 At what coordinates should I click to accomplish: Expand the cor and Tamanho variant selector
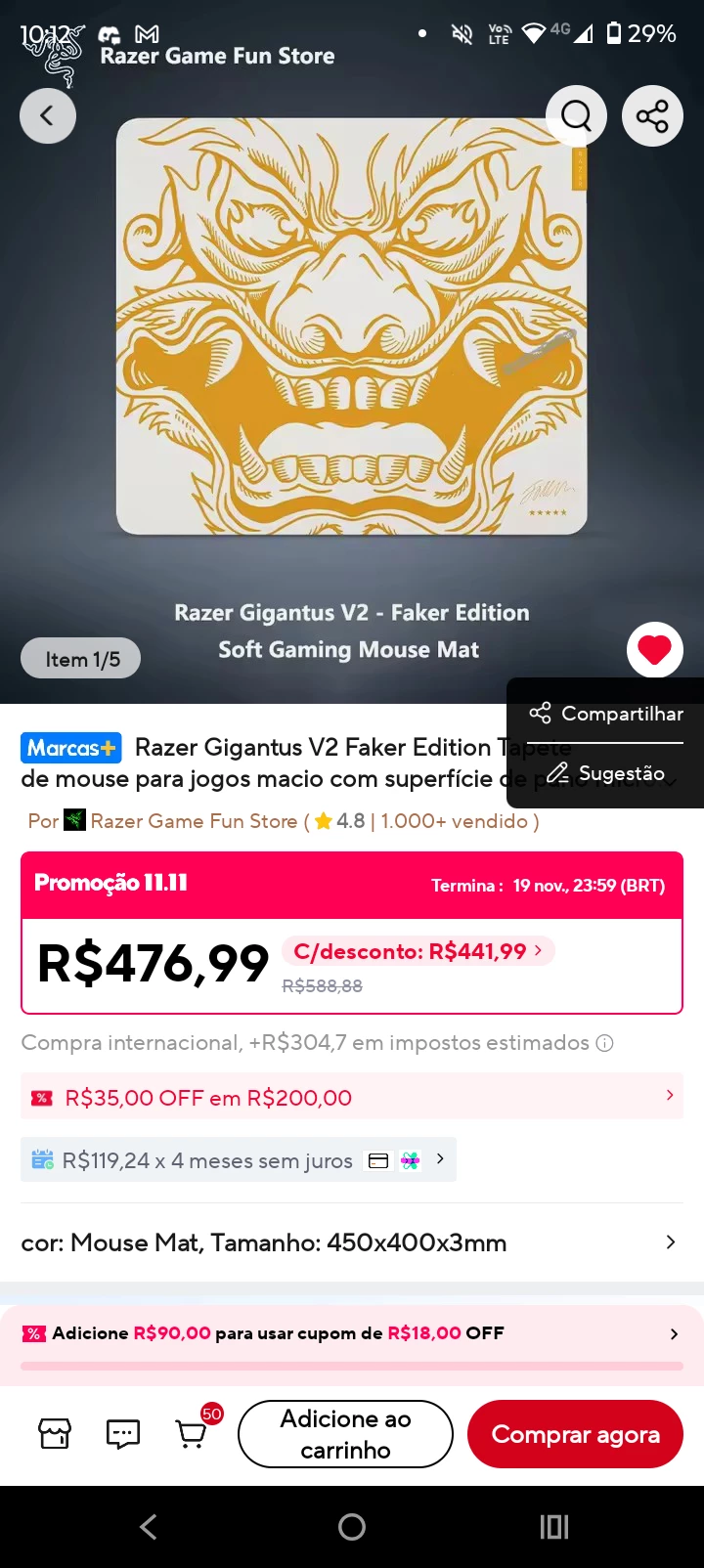tap(352, 1242)
